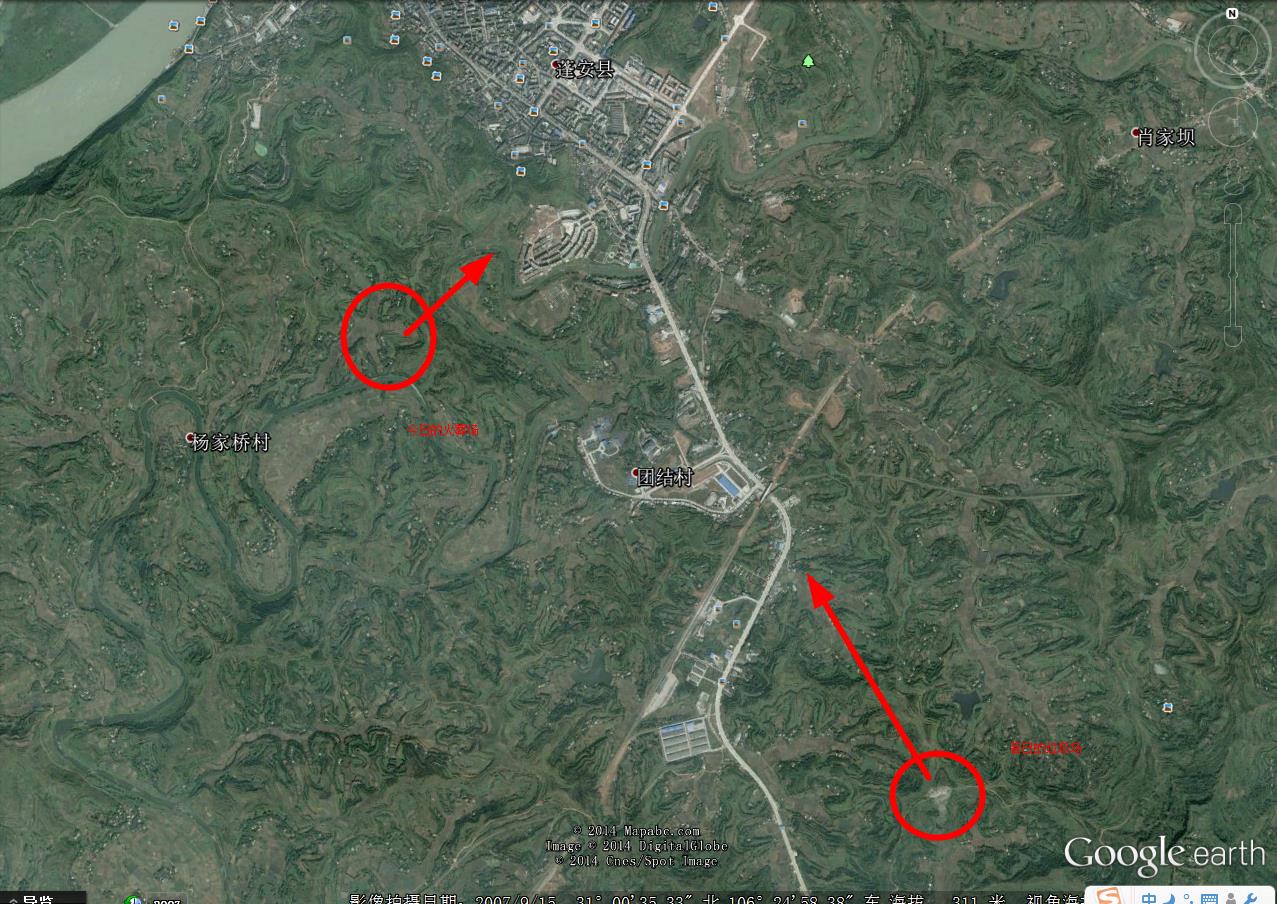Click the move (pan) joystick circle
This screenshot has height=904, width=1277.
pyautogui.click(x=1232, y=122)
